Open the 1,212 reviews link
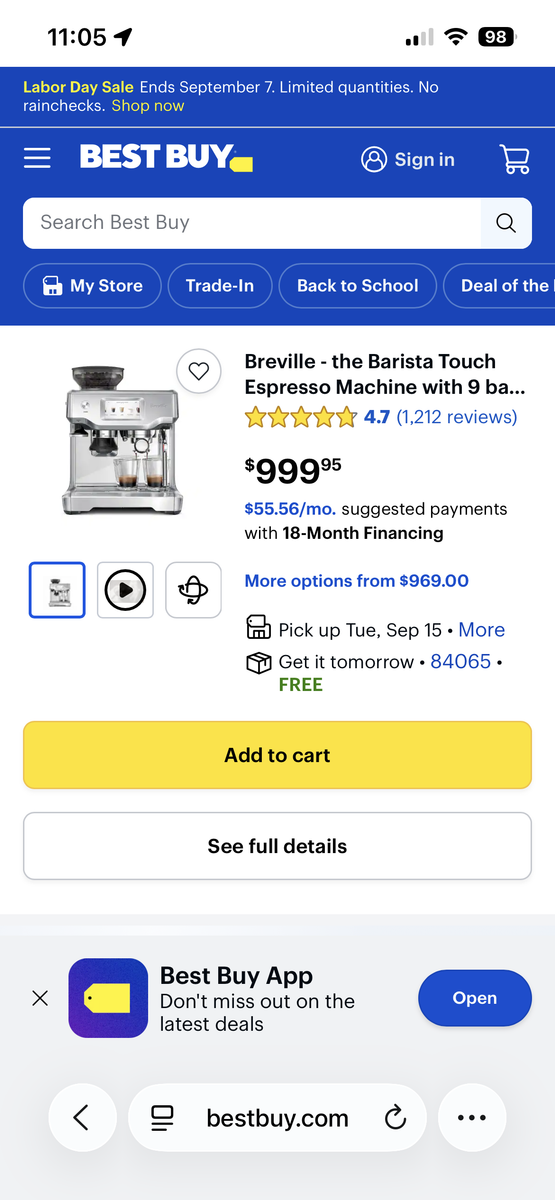The height and width of the screenshot is (1200, 555). point(457,417)
